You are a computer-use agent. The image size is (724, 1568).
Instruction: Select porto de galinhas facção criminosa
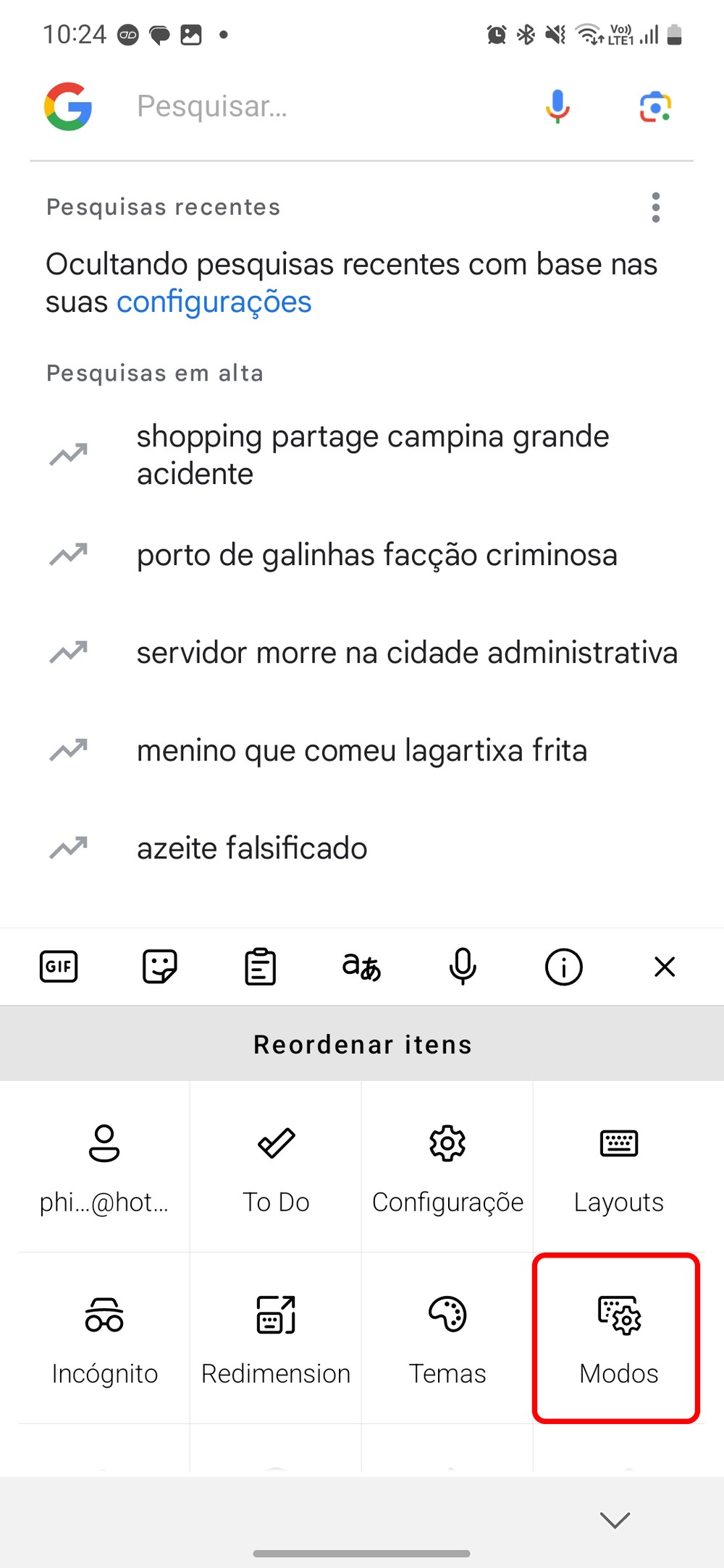376,556
